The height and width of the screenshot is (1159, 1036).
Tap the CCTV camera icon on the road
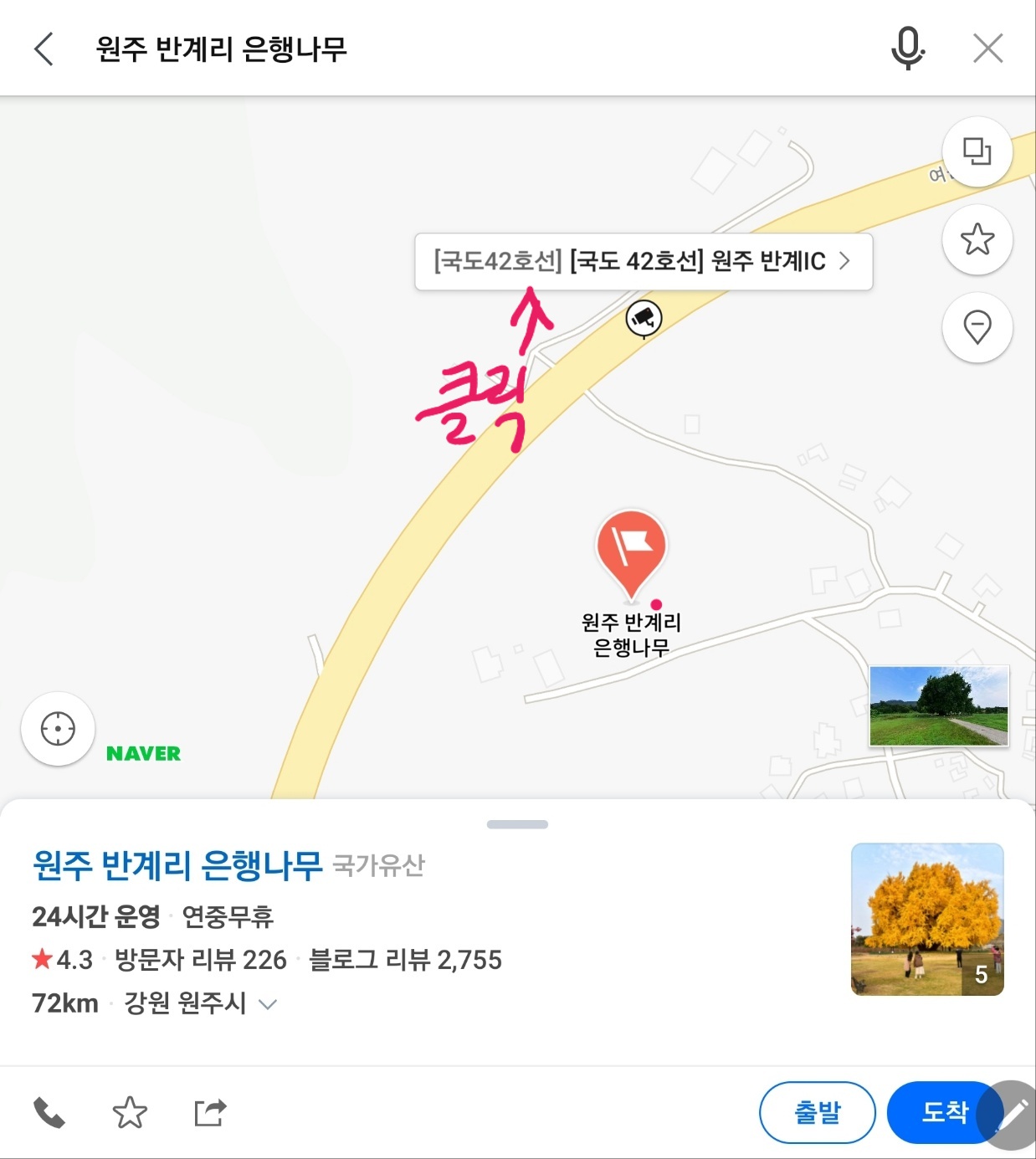(643, 319)
